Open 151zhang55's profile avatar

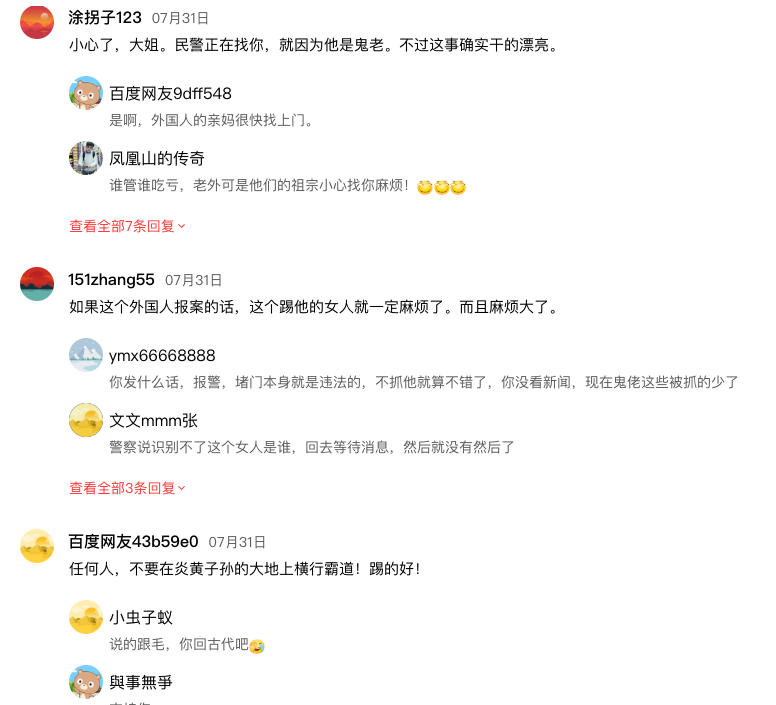pos(37,283)
